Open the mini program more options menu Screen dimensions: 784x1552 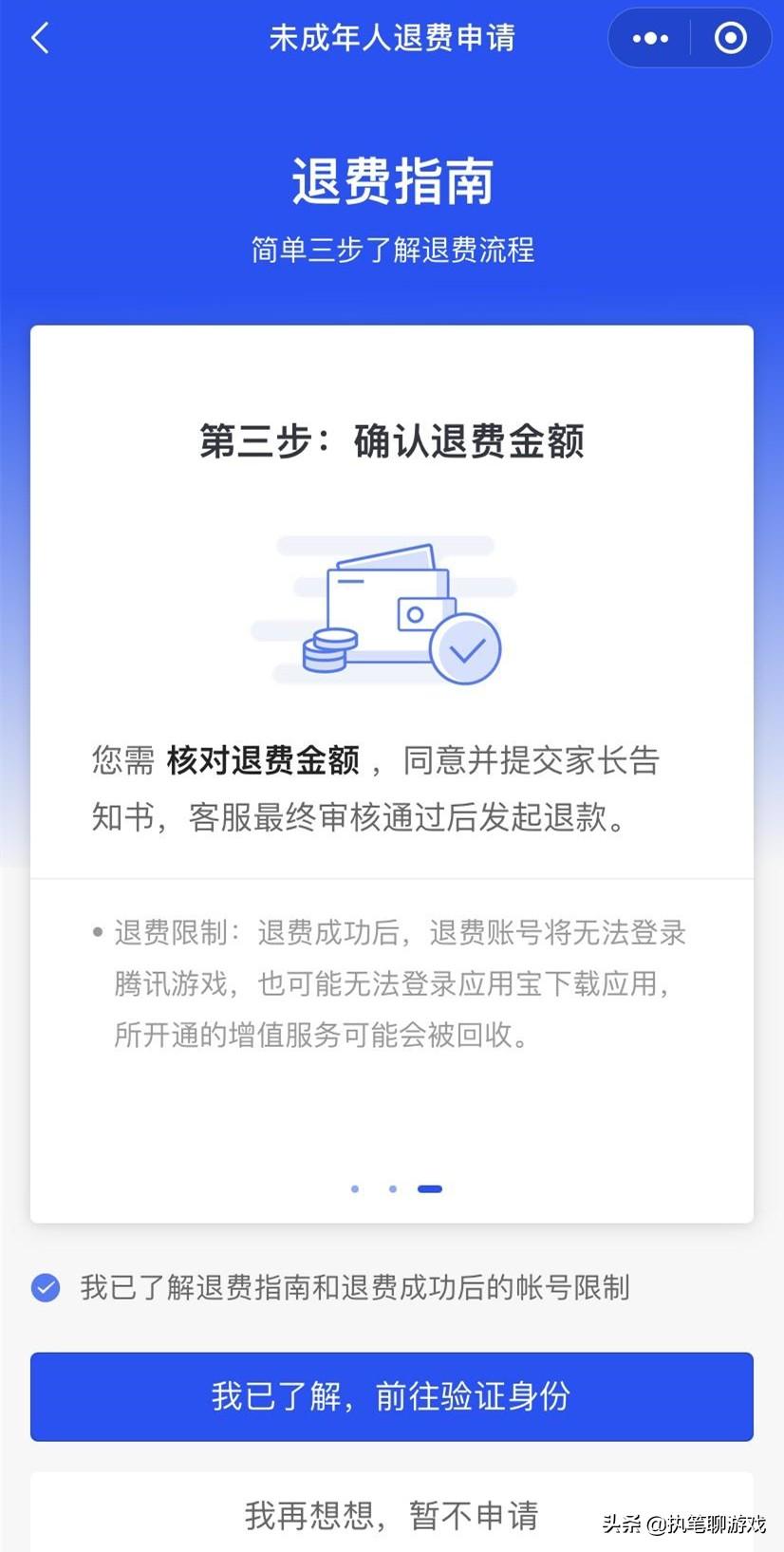tap(650, 39)
